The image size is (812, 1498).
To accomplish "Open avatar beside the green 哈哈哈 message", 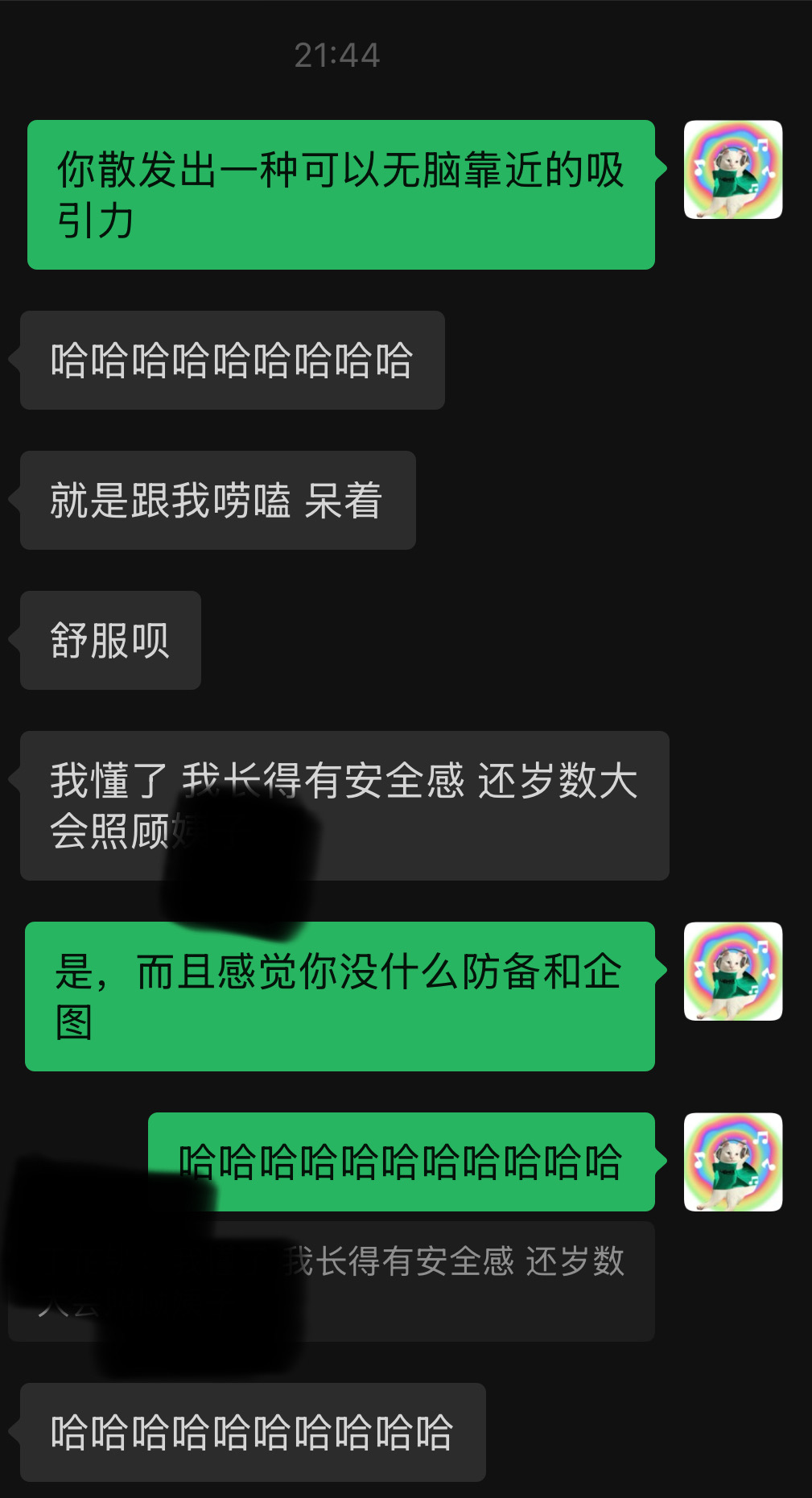I will pyautogui.click(x=733, y=1162).
